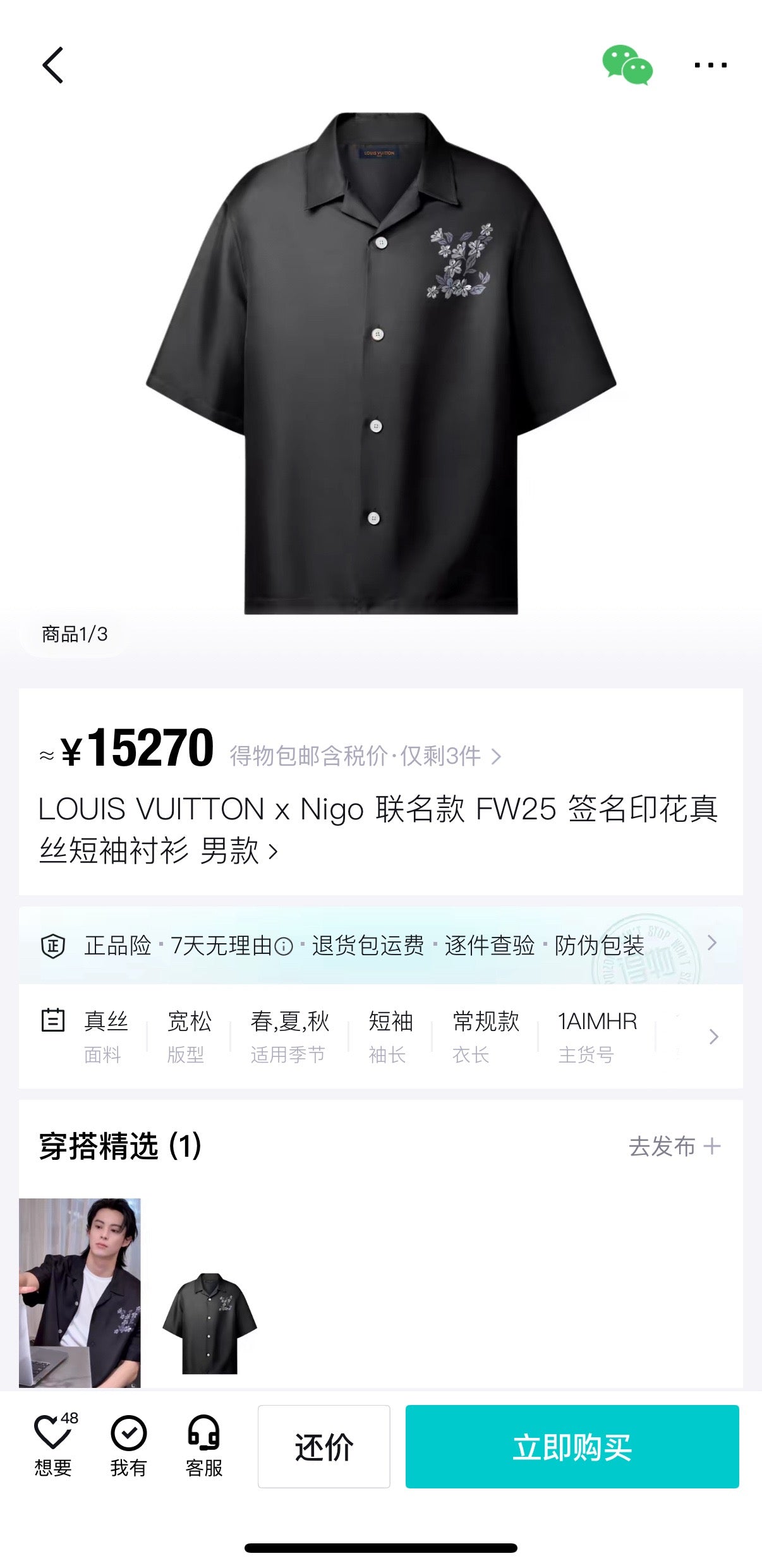Open price details next to 仅剩3件

[365, 756]
